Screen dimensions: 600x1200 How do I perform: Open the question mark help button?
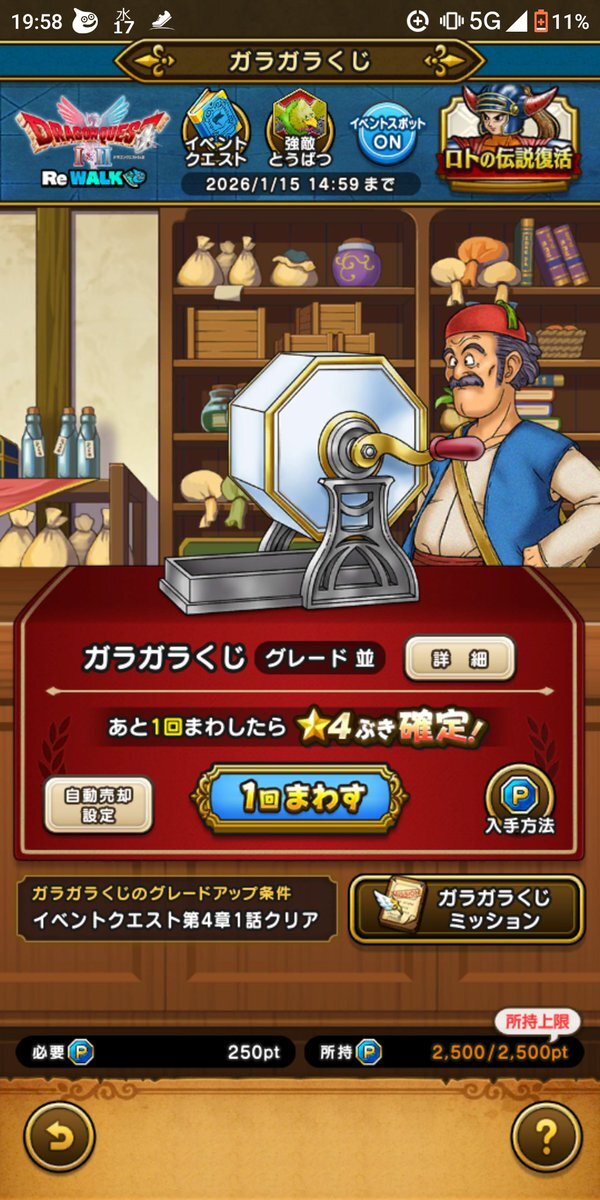coord(545,1136)
